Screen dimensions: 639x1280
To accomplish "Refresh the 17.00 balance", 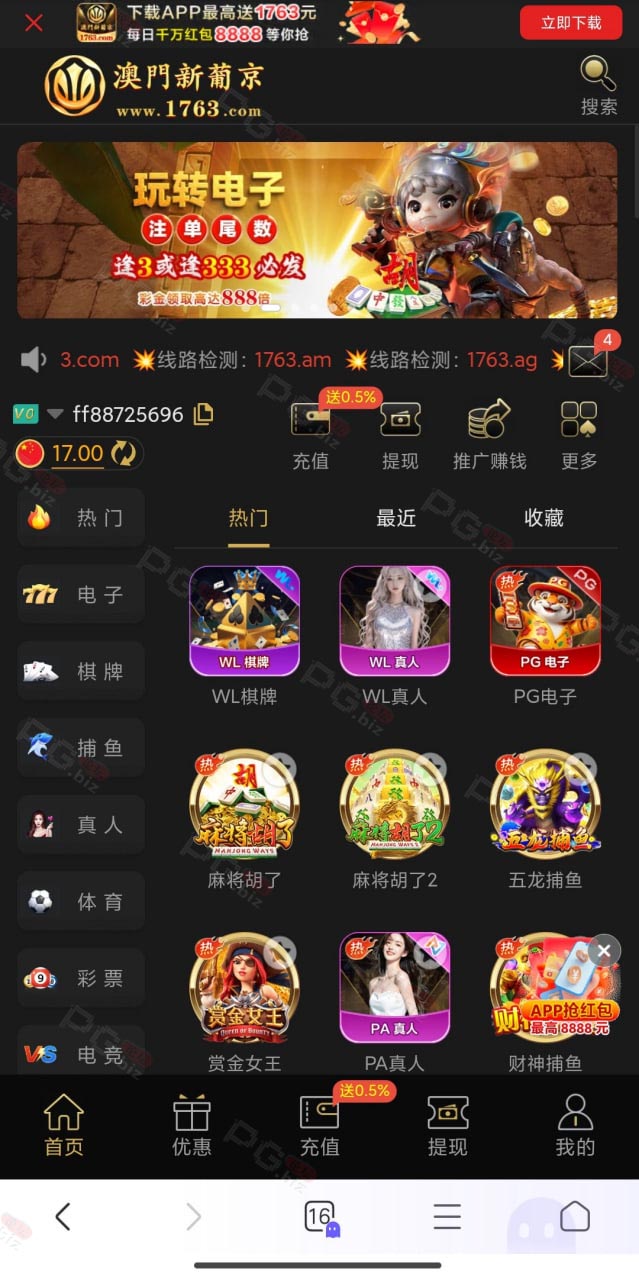I will coord(124,454).
